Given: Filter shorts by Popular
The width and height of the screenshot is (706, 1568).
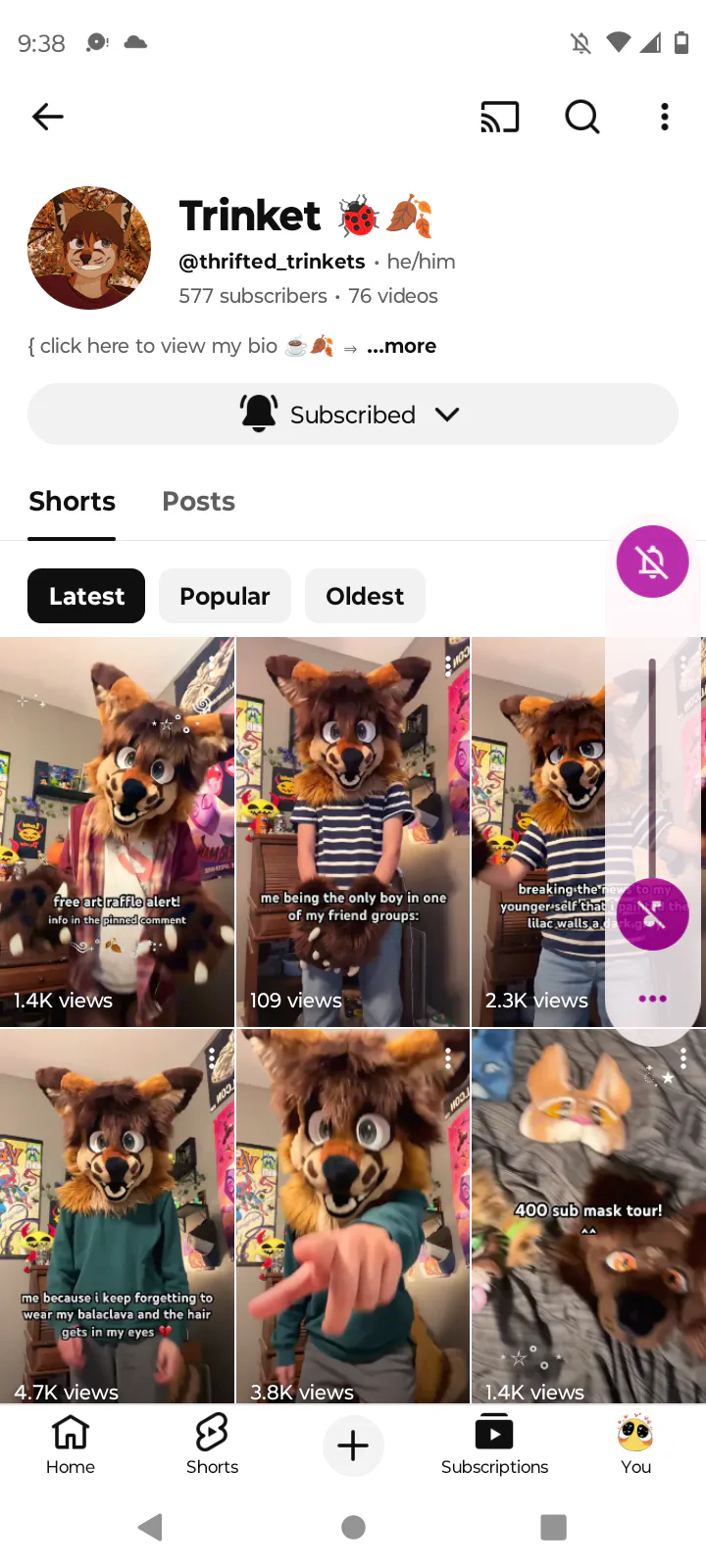Looking at the screenshot, I should 225,596.
